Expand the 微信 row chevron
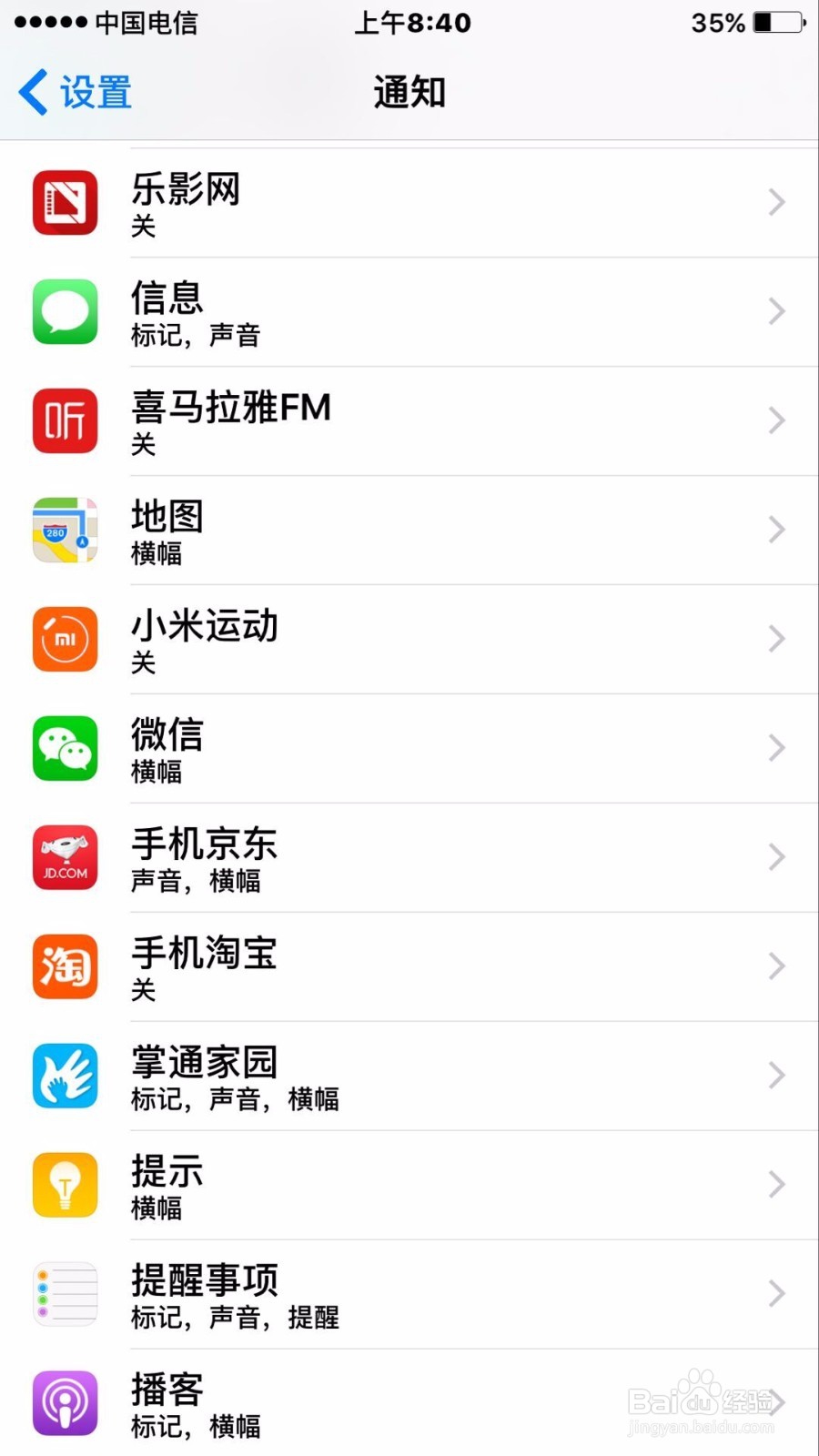Viewport: 819px width, 1456px height. coord(776,748)
